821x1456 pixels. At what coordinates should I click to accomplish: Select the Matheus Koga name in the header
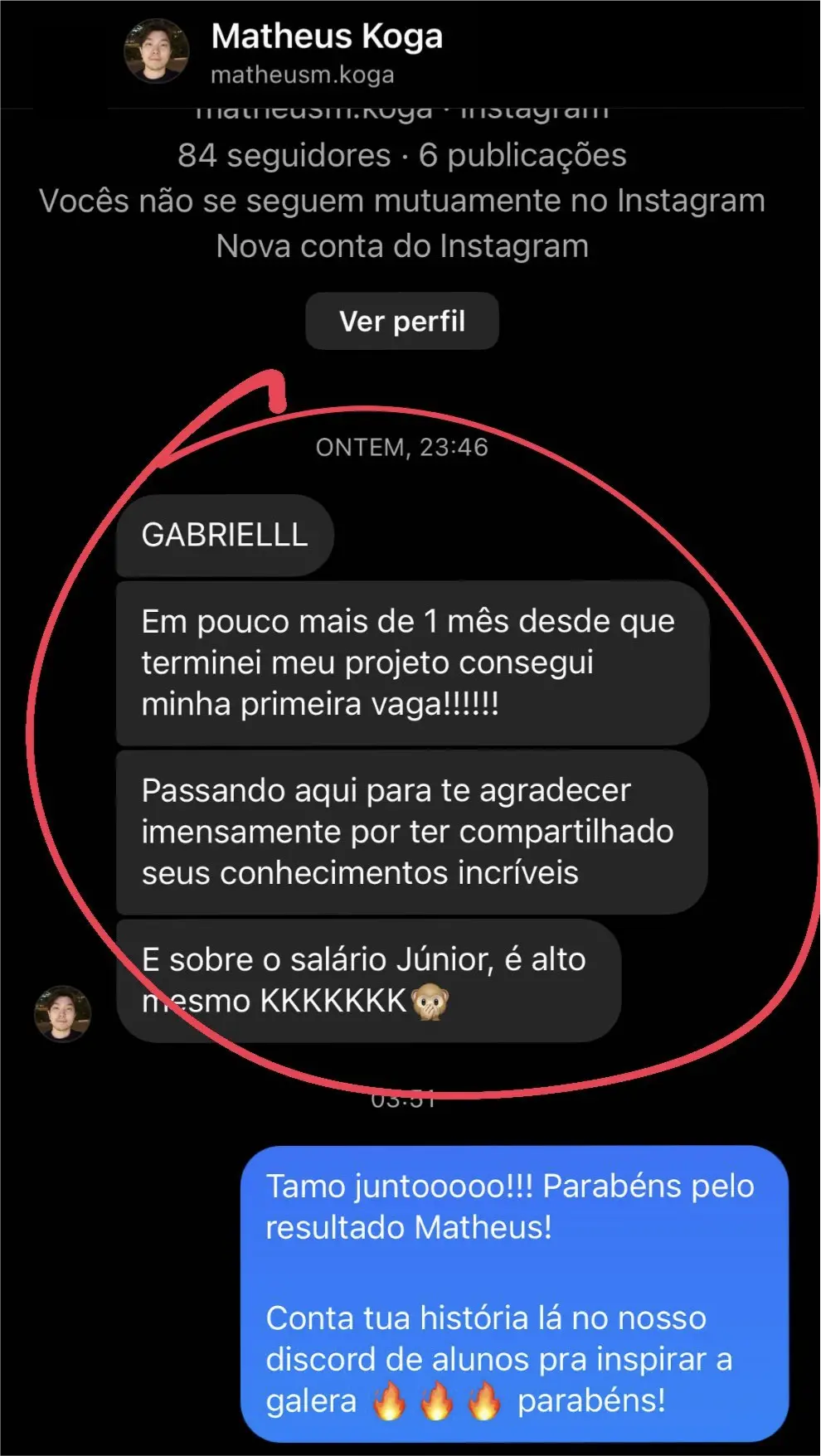coord(327,36)
